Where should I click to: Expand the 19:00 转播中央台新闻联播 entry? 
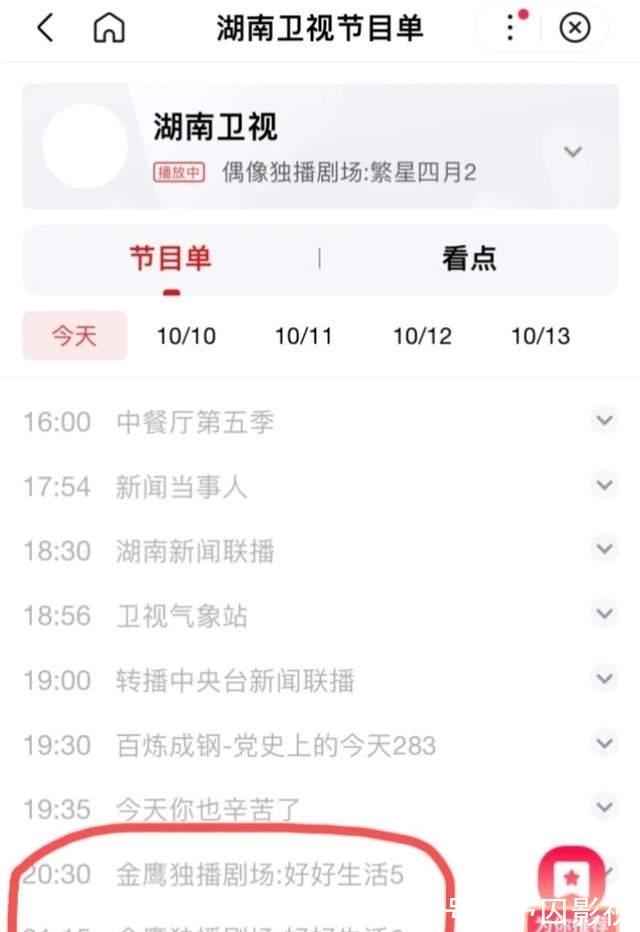[603, 679]
